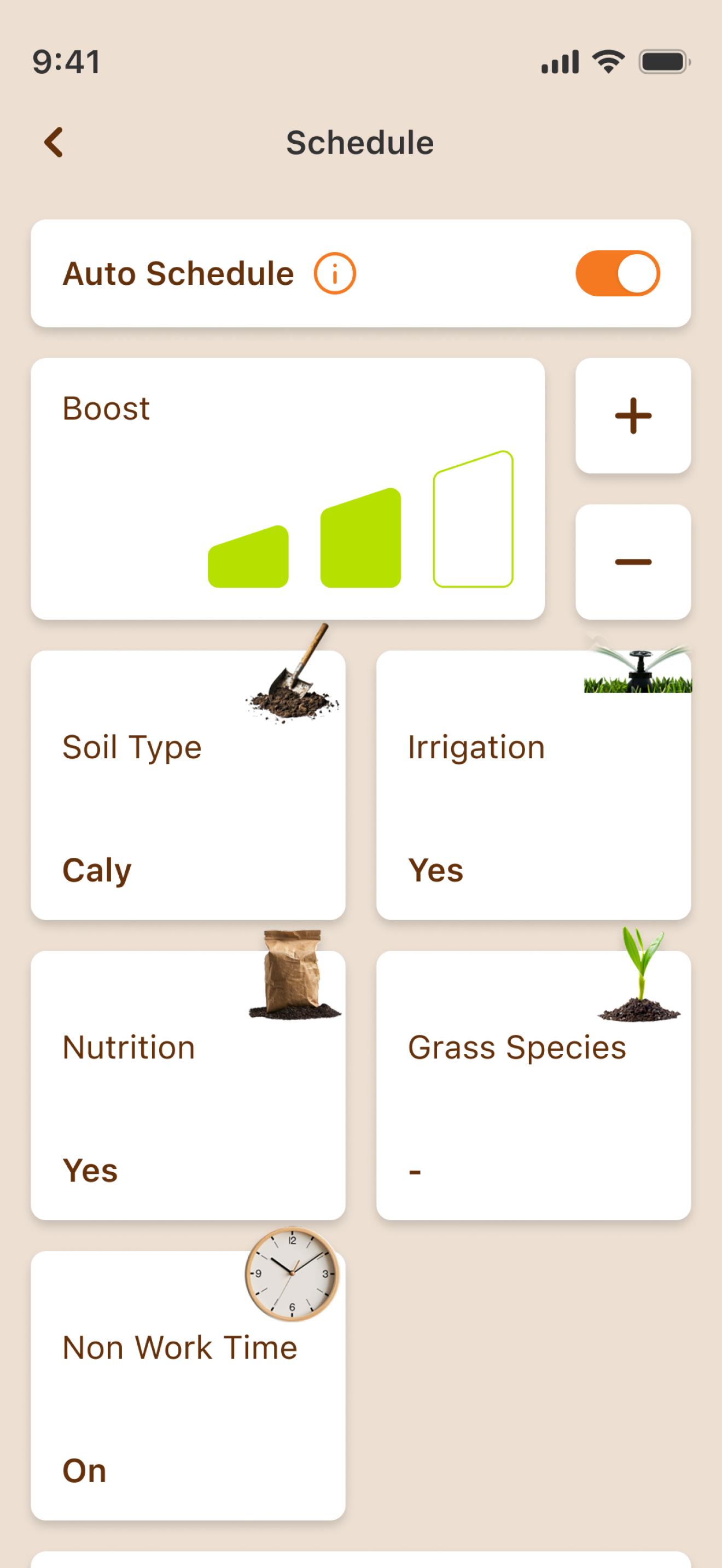The height and width of the screenshot is (1568, 722).
Task: Open the Nutrition card
Action: 188,1085
